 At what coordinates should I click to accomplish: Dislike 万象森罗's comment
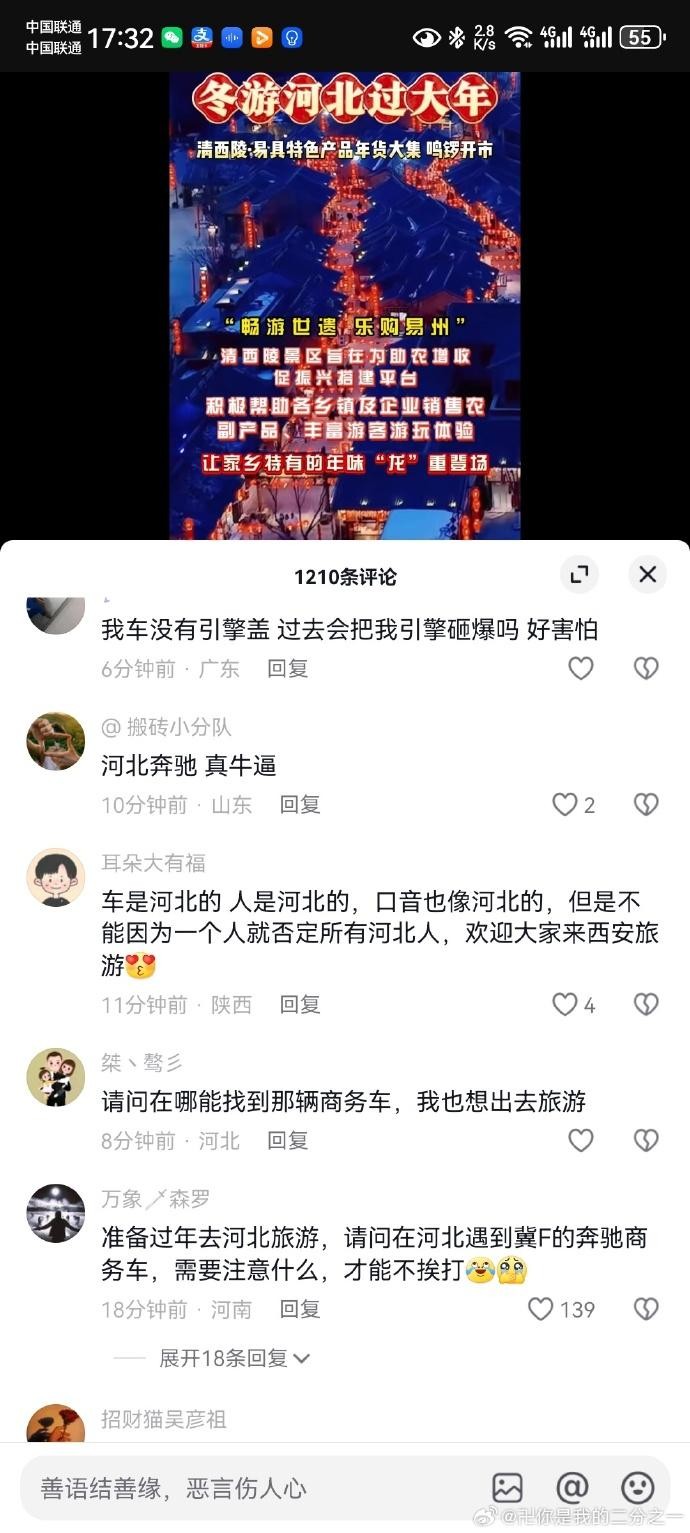[646, 1309]
